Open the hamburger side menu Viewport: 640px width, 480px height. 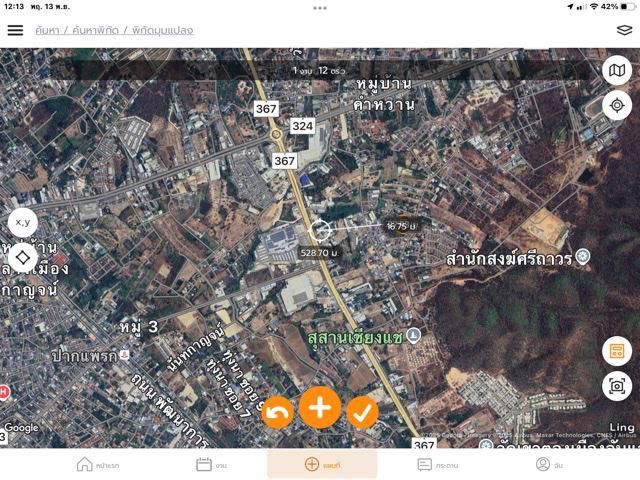click(x=15, y=30)
